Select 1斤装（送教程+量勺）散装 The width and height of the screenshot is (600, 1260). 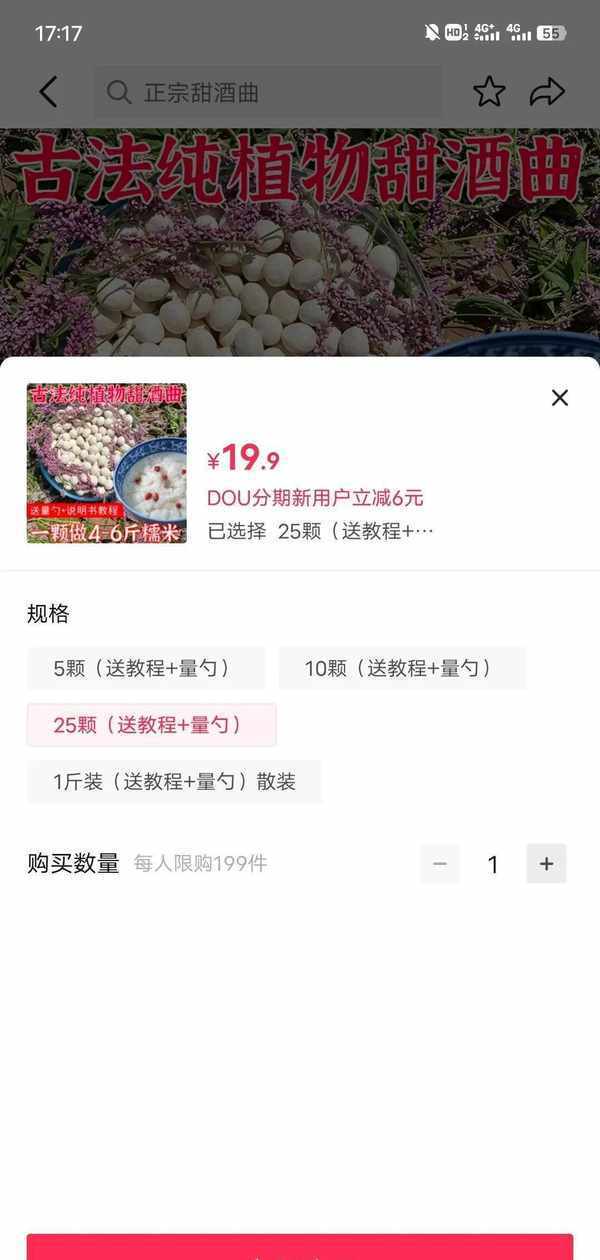(x=174, y=782)
